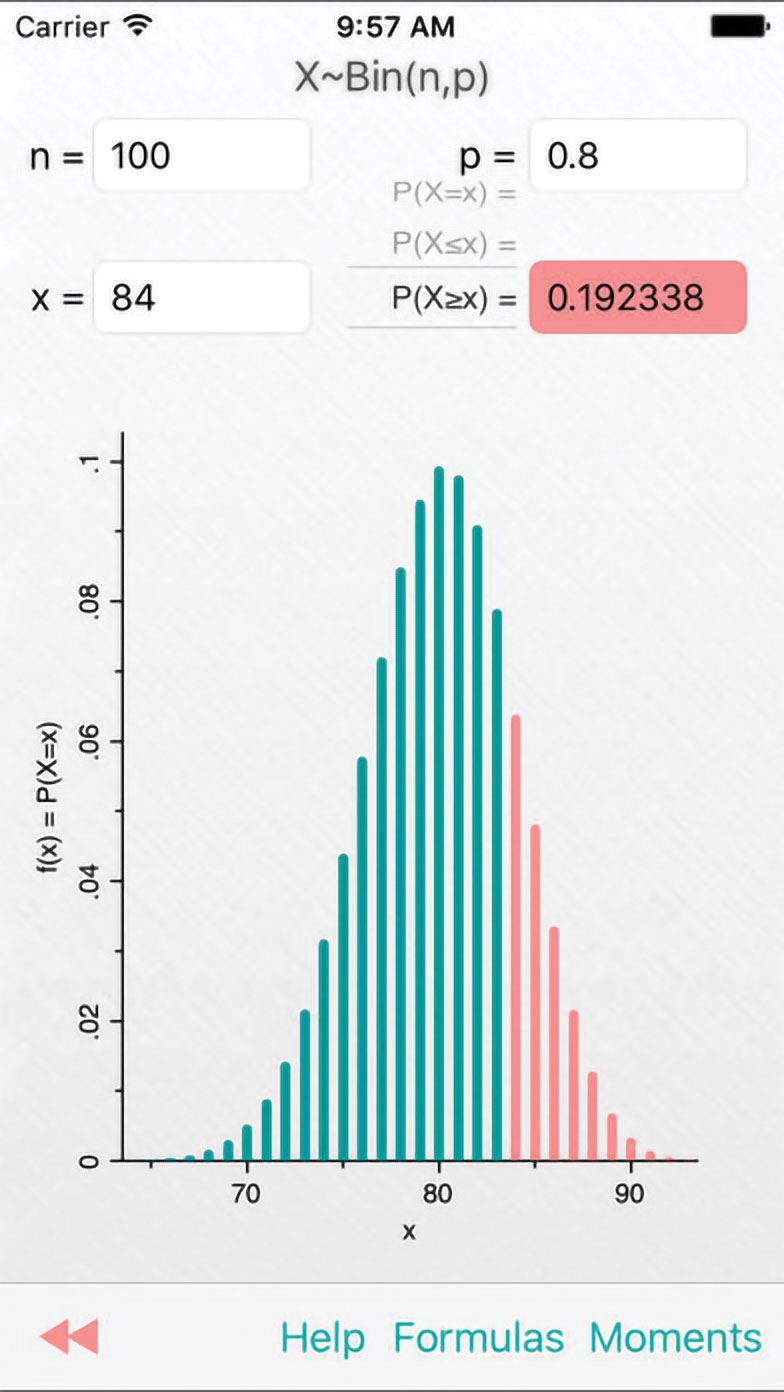Select the P(X≤x) probability option
The width and height of the screenshot is (784, 1392).
click(x=454, y=243)
